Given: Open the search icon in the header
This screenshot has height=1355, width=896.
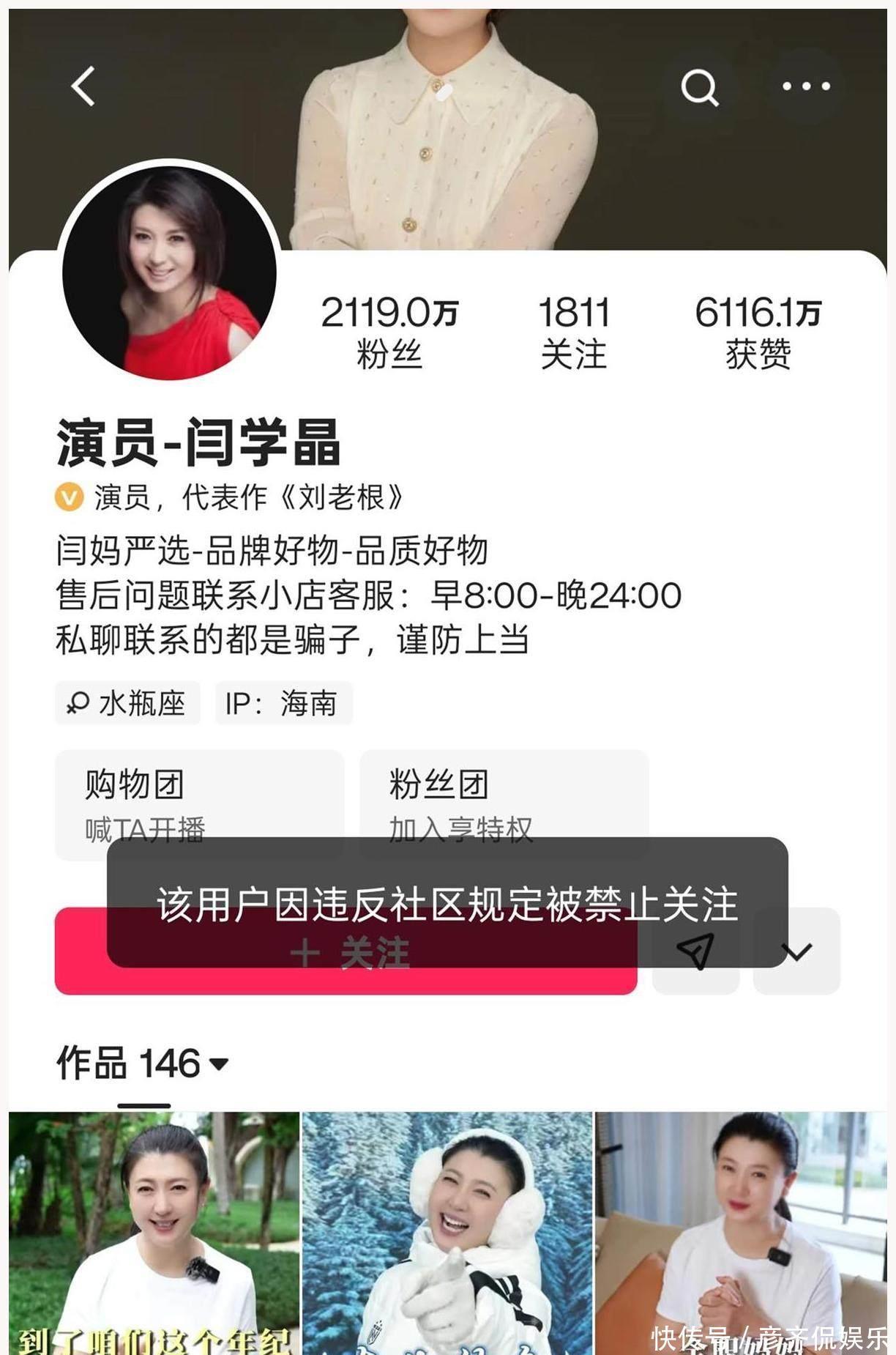Looking at the screenshot, I should (699, 88).
